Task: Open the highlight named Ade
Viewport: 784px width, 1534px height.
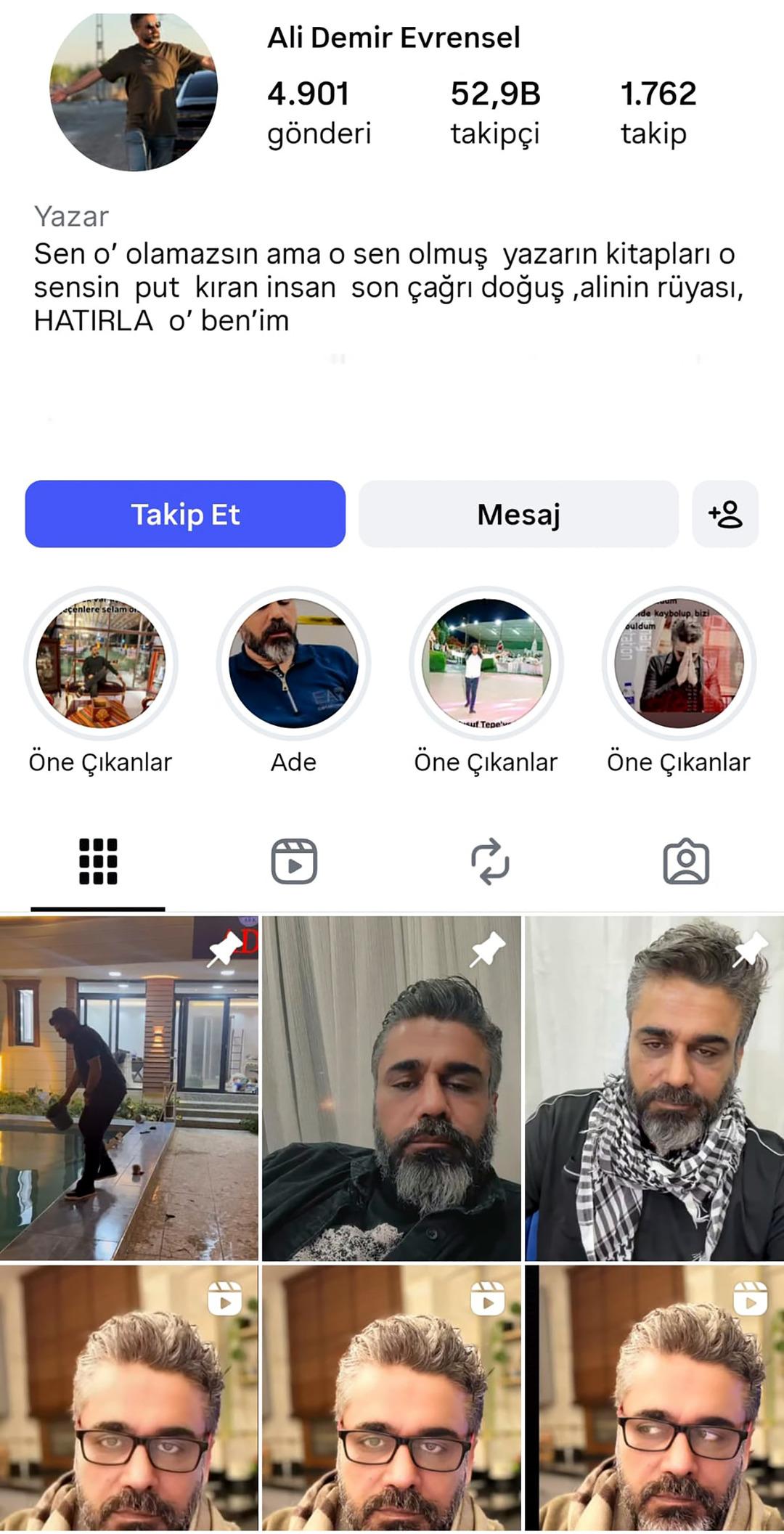Action: click(293, 664)
